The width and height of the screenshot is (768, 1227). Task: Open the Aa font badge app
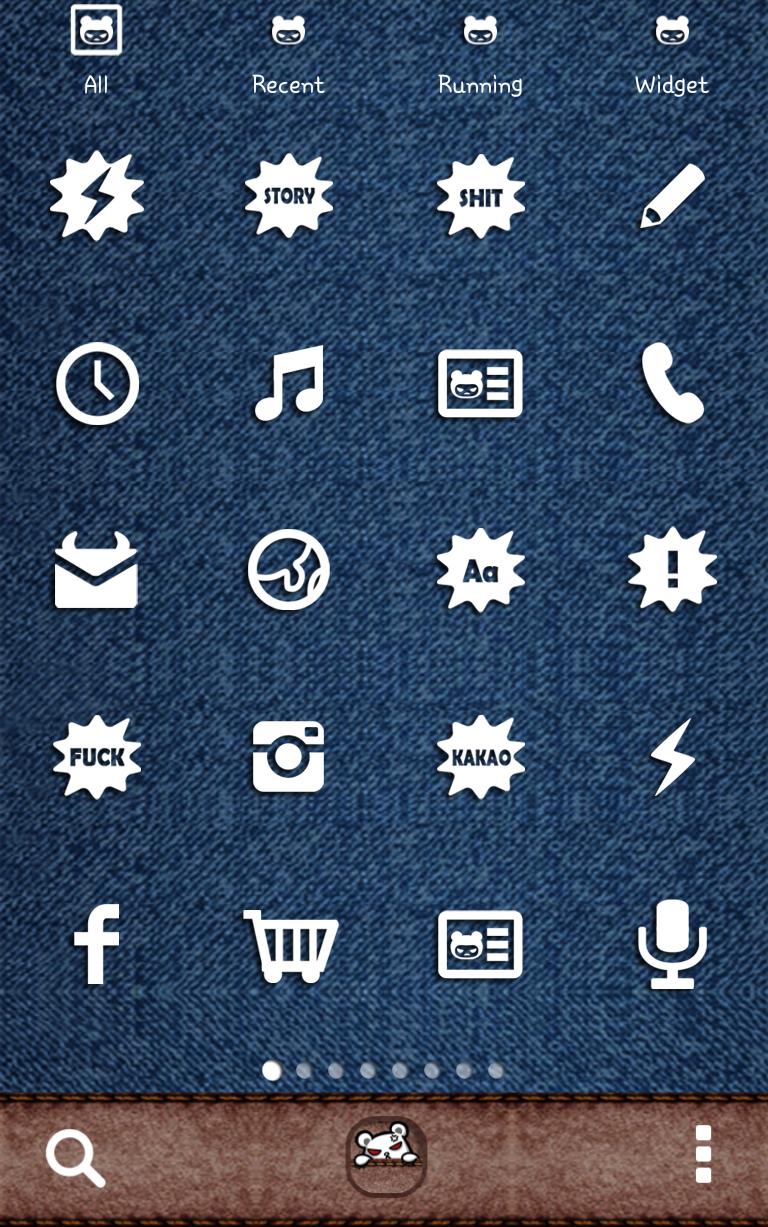pyautogui.click(x=481, y=571)
